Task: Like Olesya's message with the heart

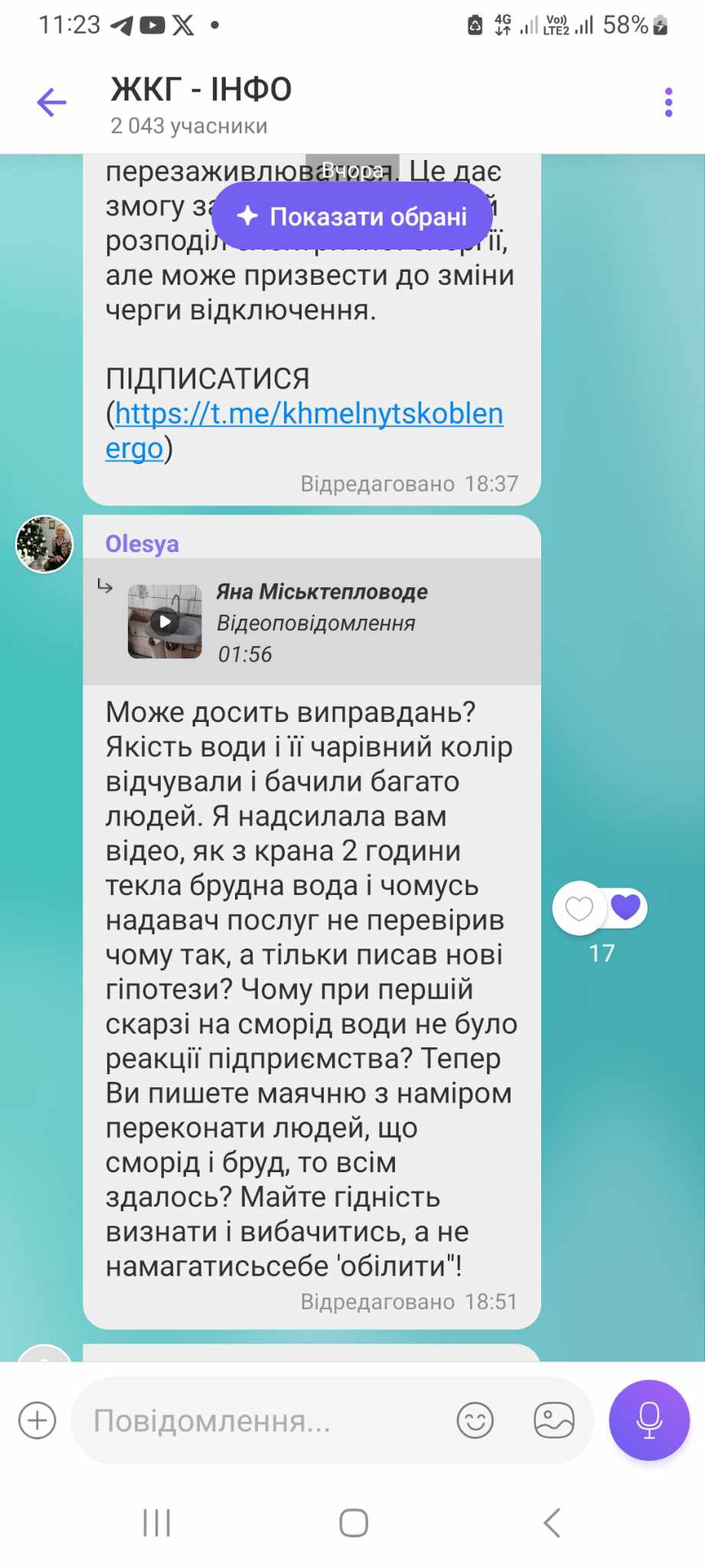Action: (x=579, y=908)
